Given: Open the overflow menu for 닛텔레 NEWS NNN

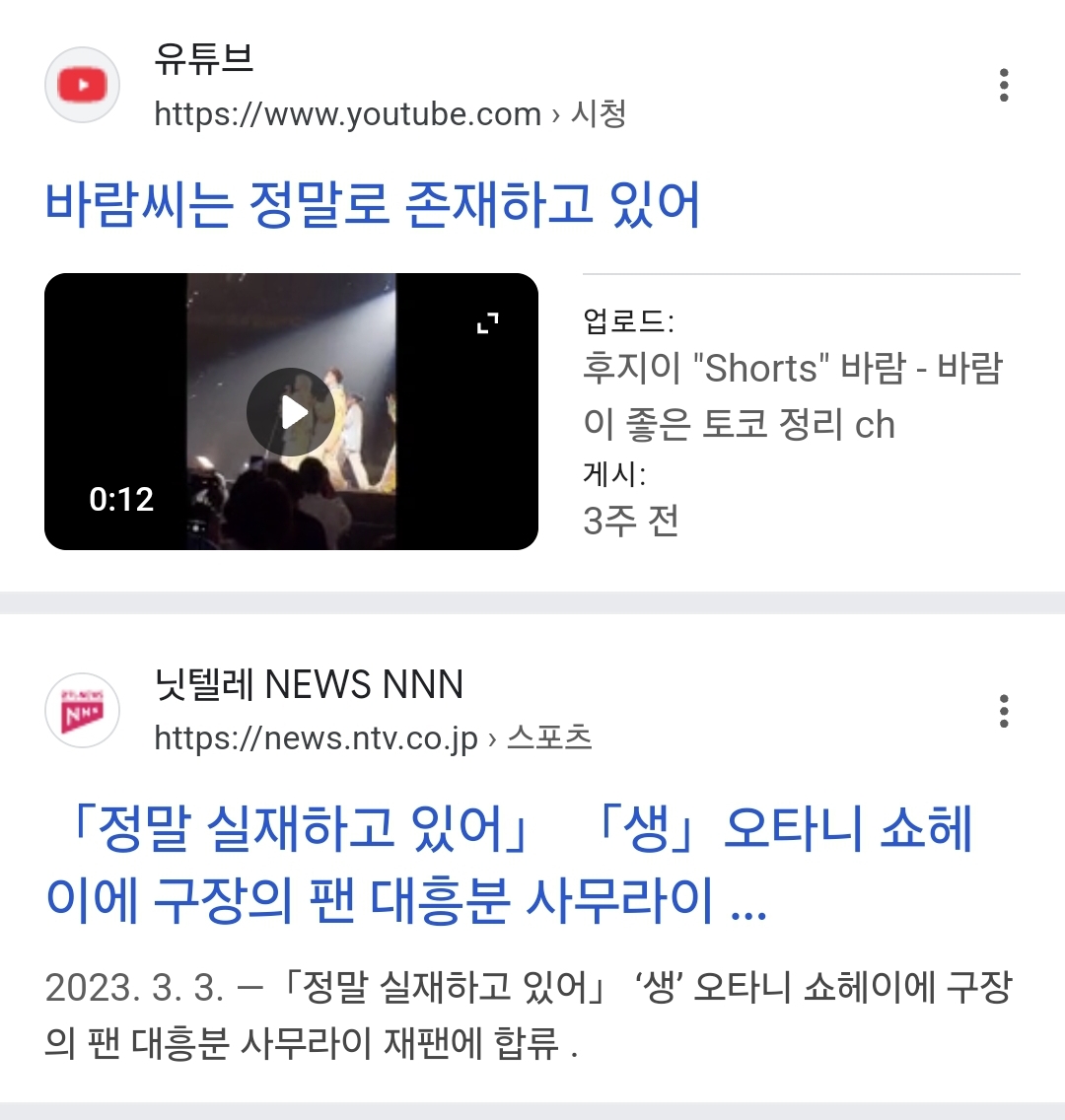Looking at the screenshot, I should coord(1004,711).
